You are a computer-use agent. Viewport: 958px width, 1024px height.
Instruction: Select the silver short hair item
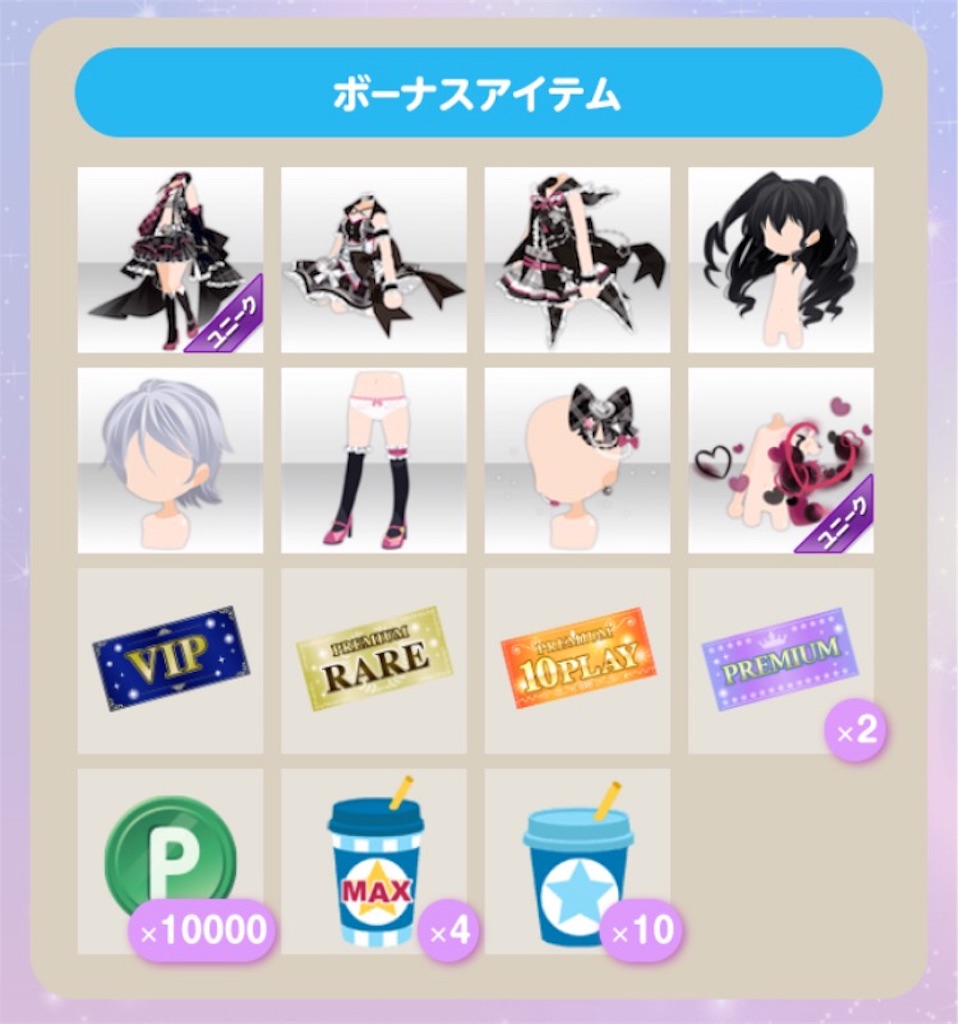click(168, 460)
